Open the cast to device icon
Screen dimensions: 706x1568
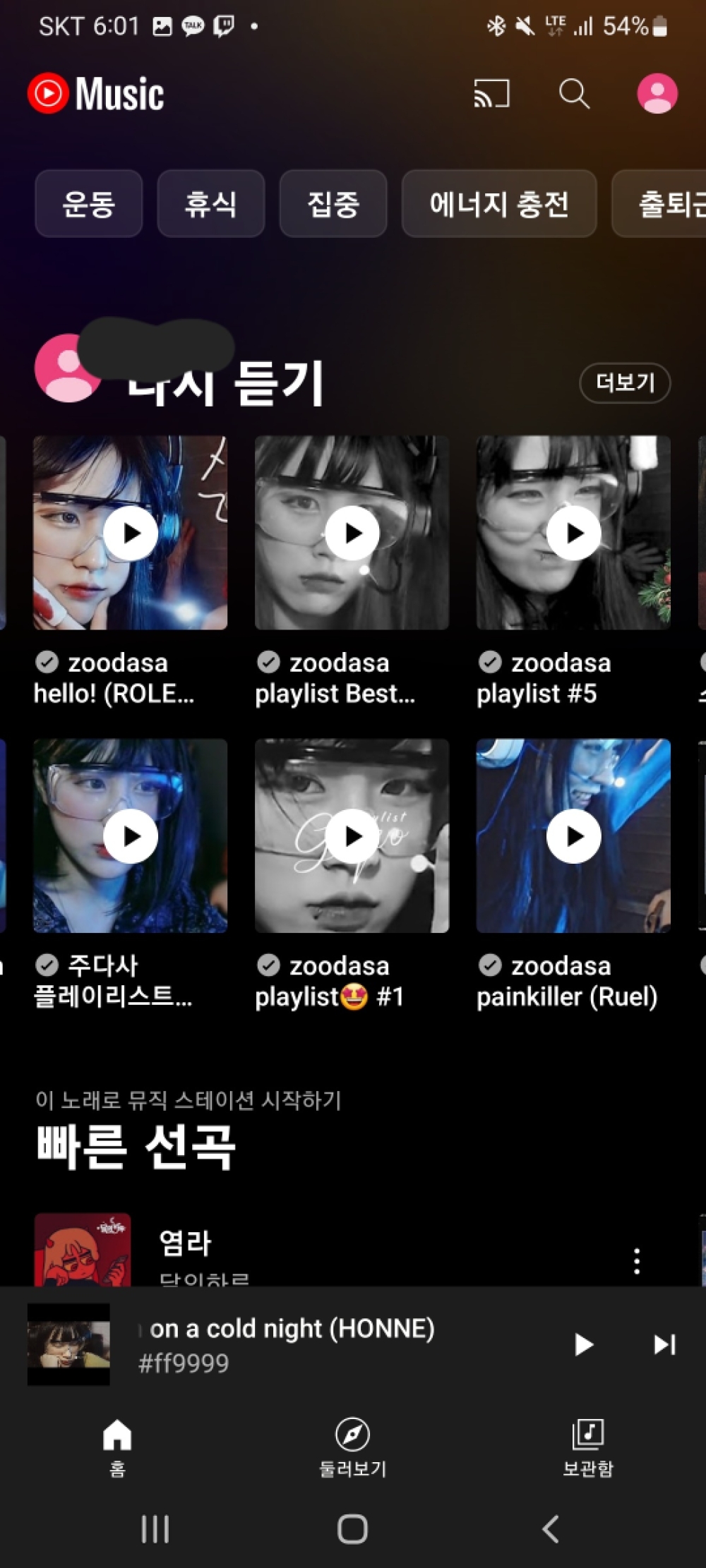[491, 93]
